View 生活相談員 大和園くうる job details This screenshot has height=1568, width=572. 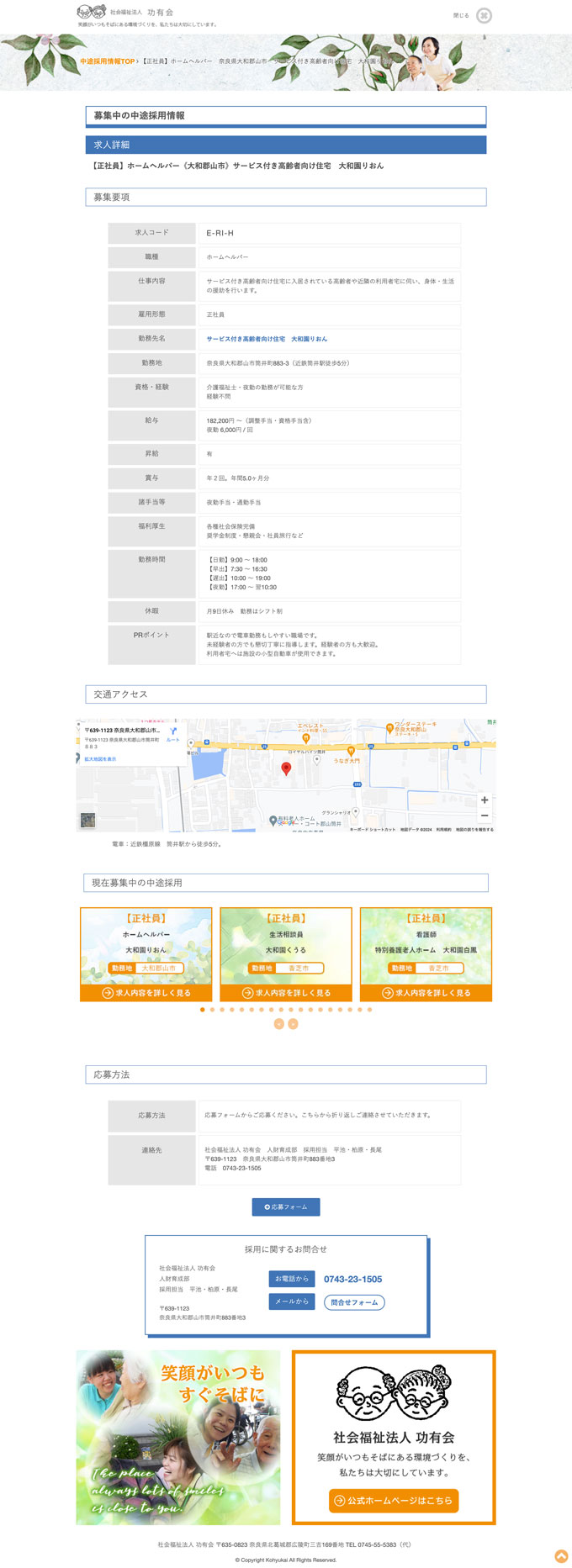[286, 993]
